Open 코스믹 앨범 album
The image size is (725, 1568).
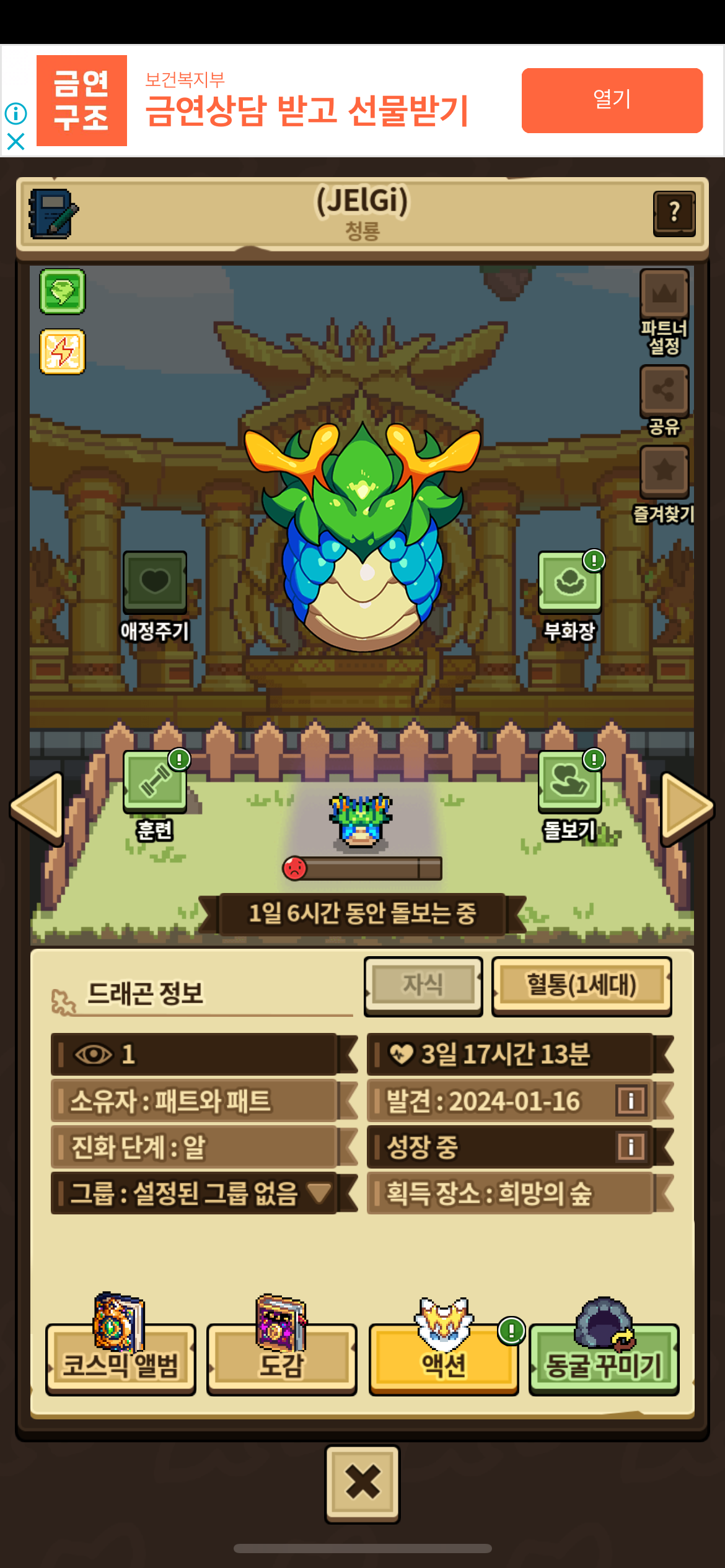121,1359
